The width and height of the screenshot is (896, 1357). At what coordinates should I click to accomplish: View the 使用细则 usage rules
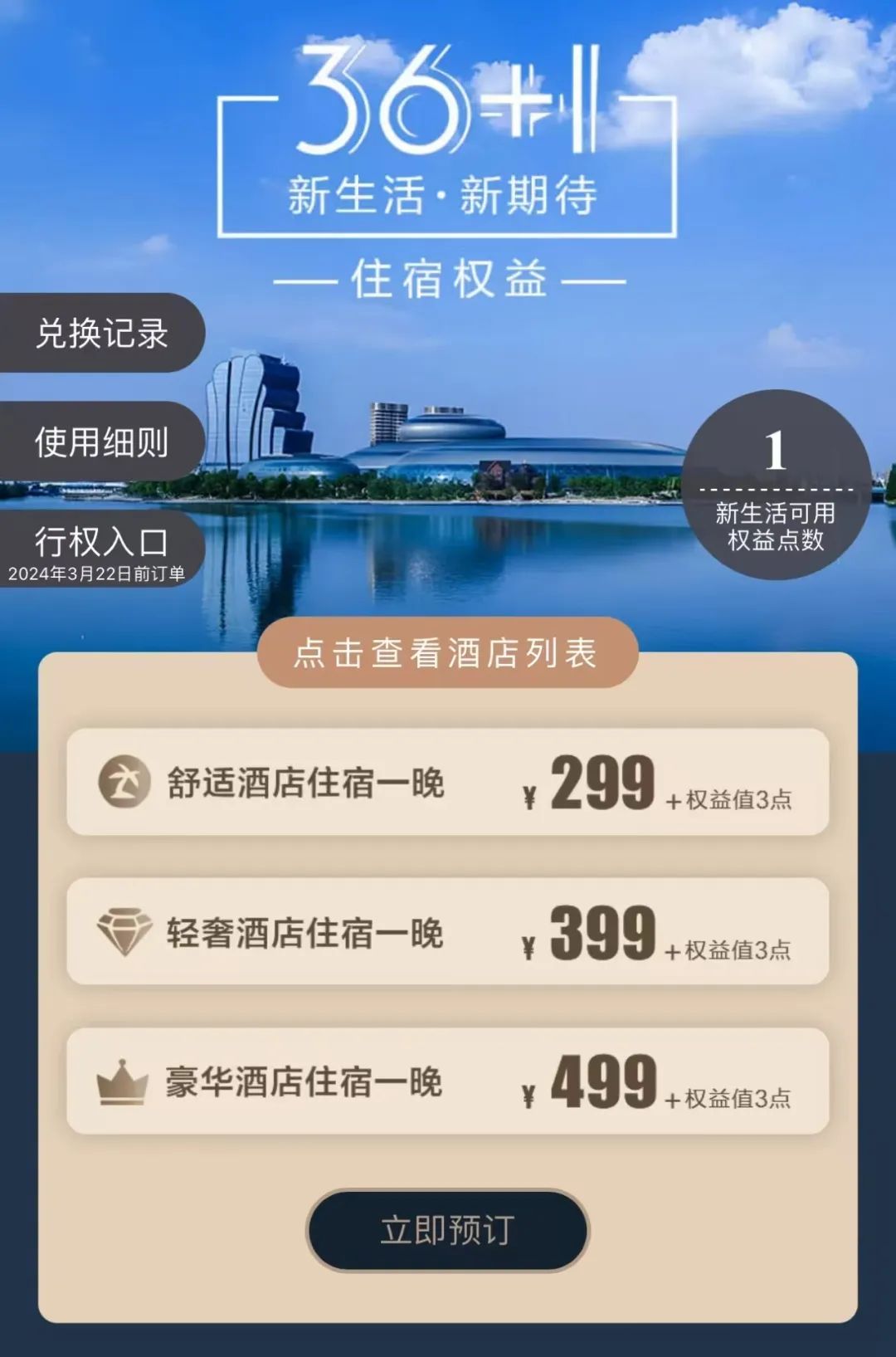(101, 442)
